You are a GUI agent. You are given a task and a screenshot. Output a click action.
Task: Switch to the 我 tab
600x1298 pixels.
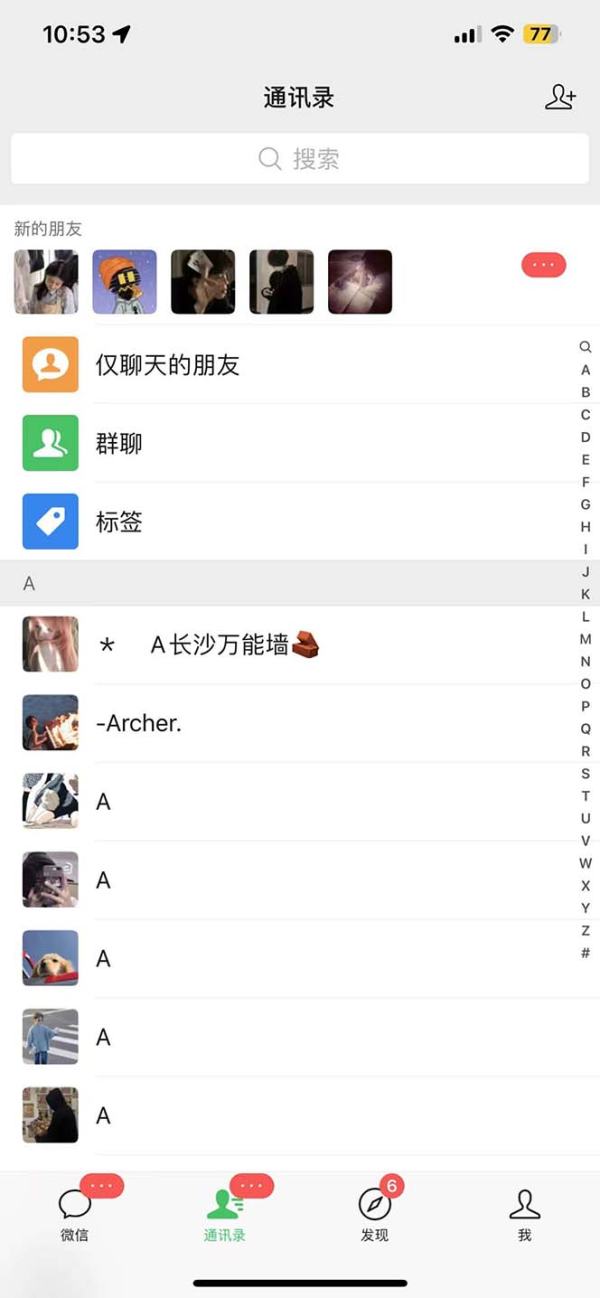coord(524,1214)
